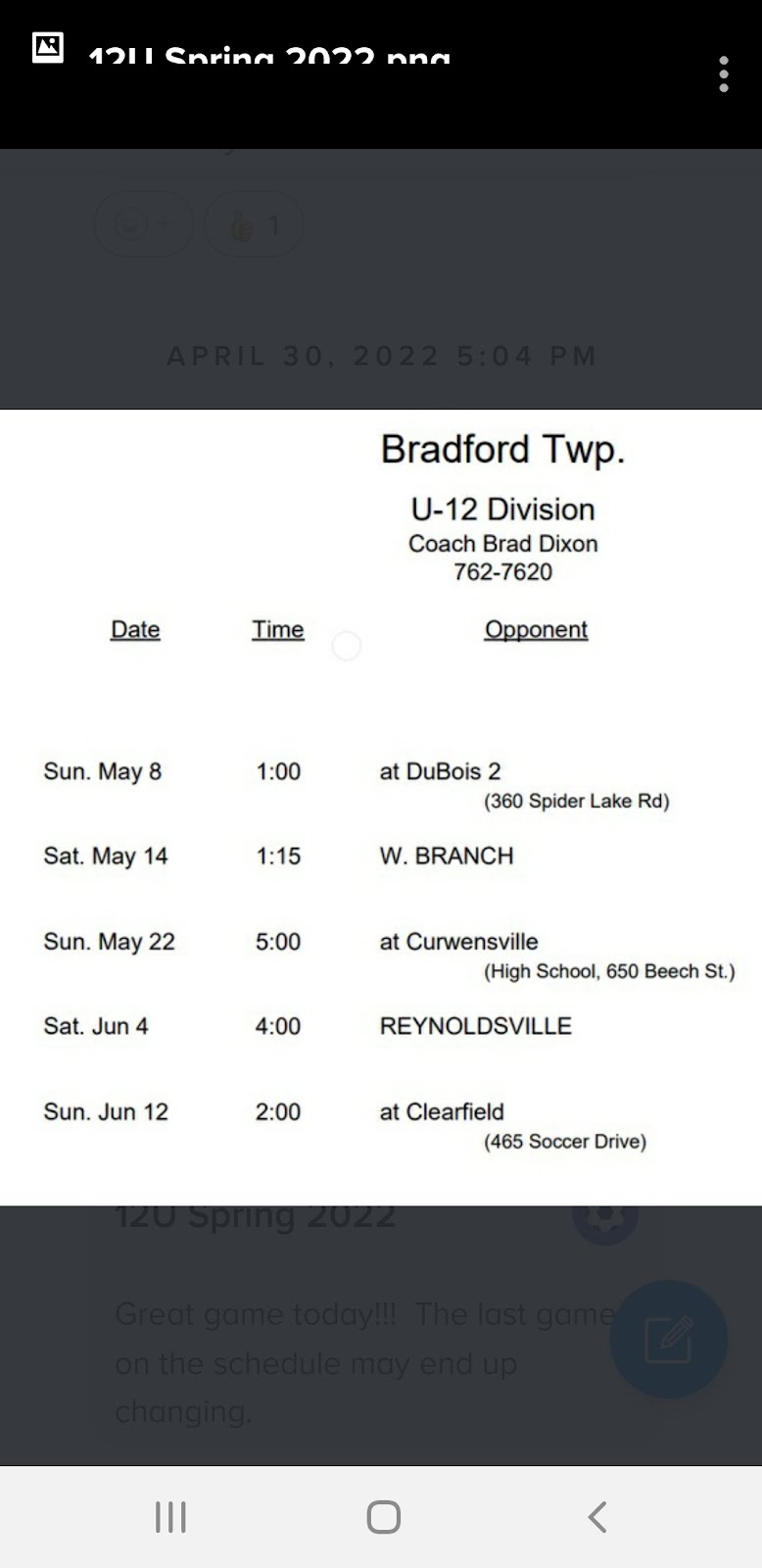Open the recent apps view

[x=170, y=1516]
